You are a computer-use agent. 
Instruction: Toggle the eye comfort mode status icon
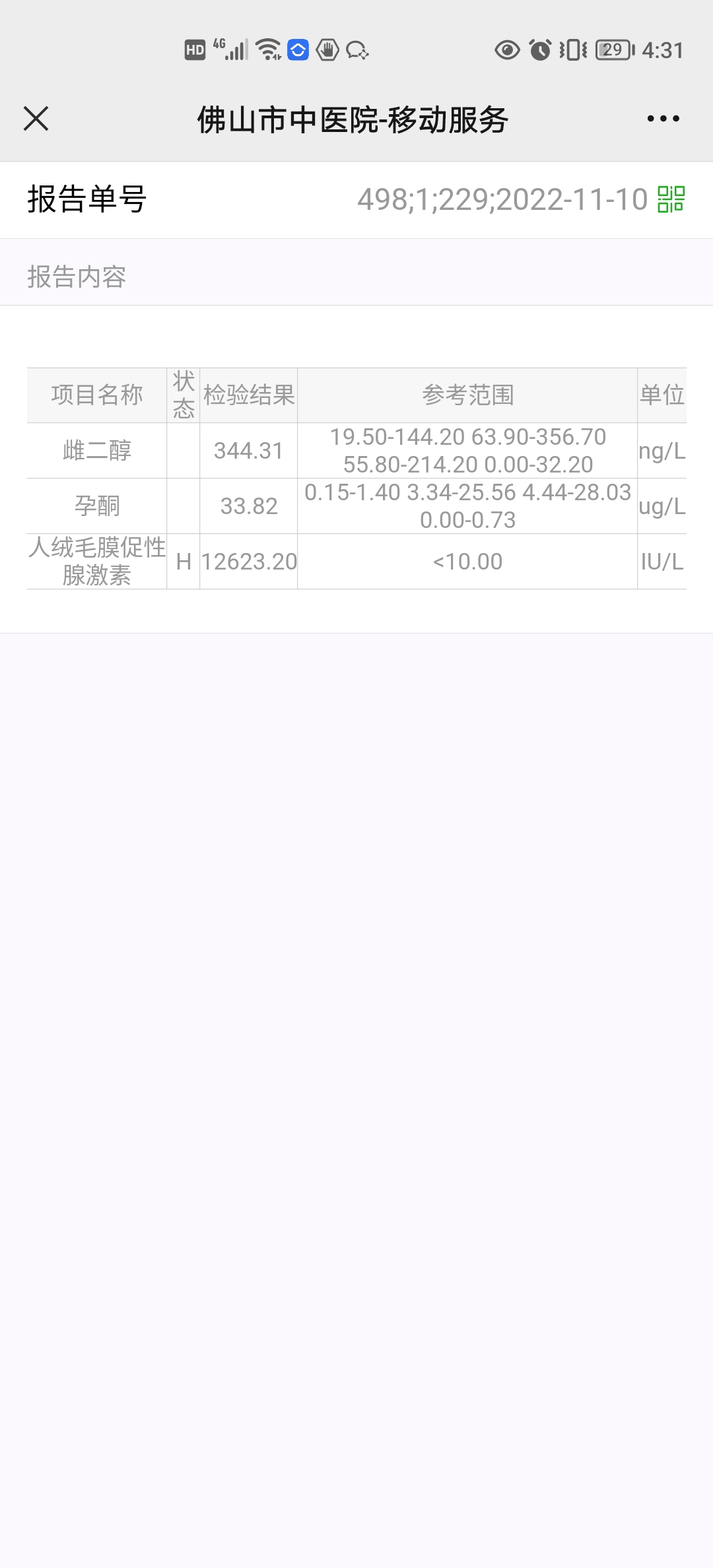507,48
